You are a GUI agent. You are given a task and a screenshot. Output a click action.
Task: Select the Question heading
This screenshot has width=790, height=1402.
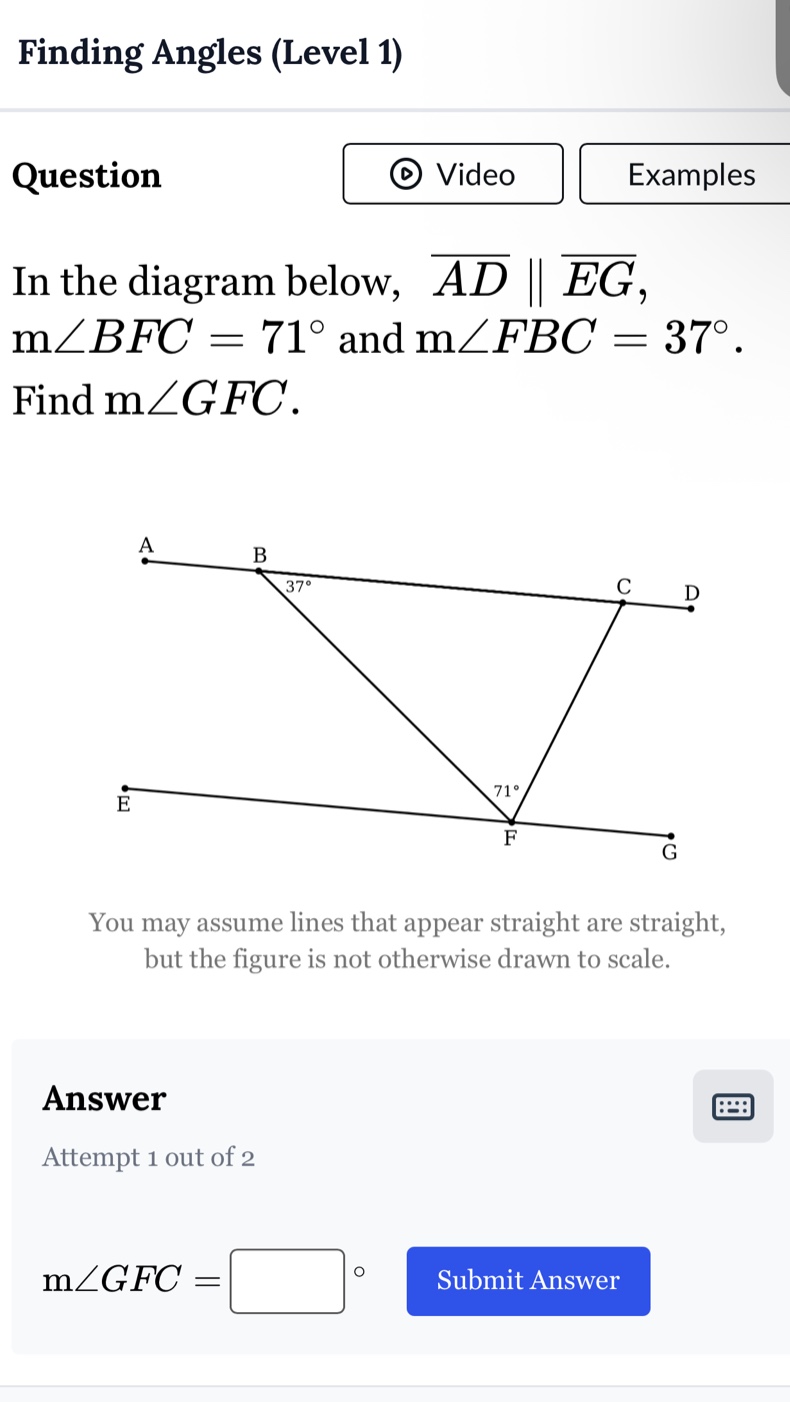click(87, 176)
